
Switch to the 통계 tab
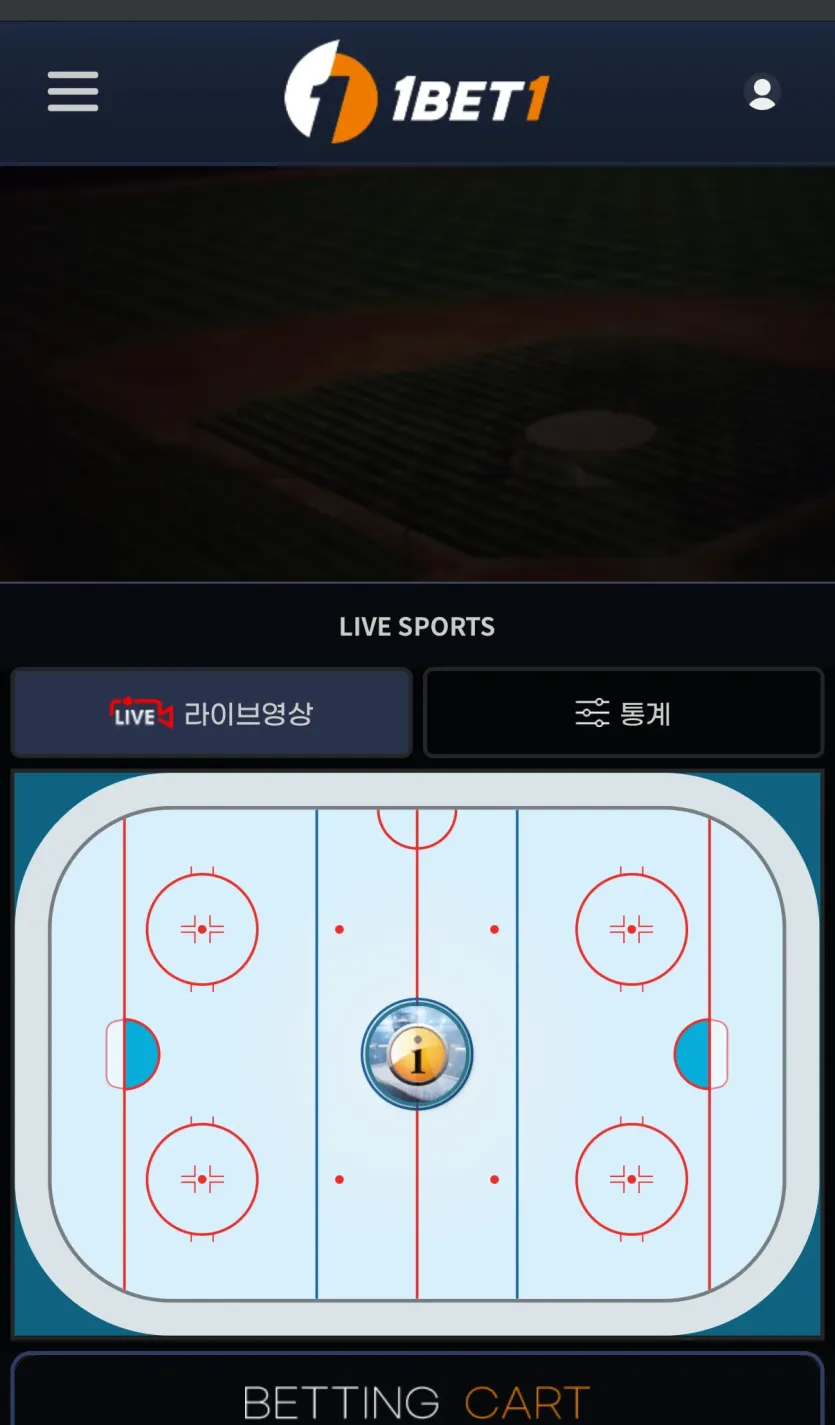point(624,713)
